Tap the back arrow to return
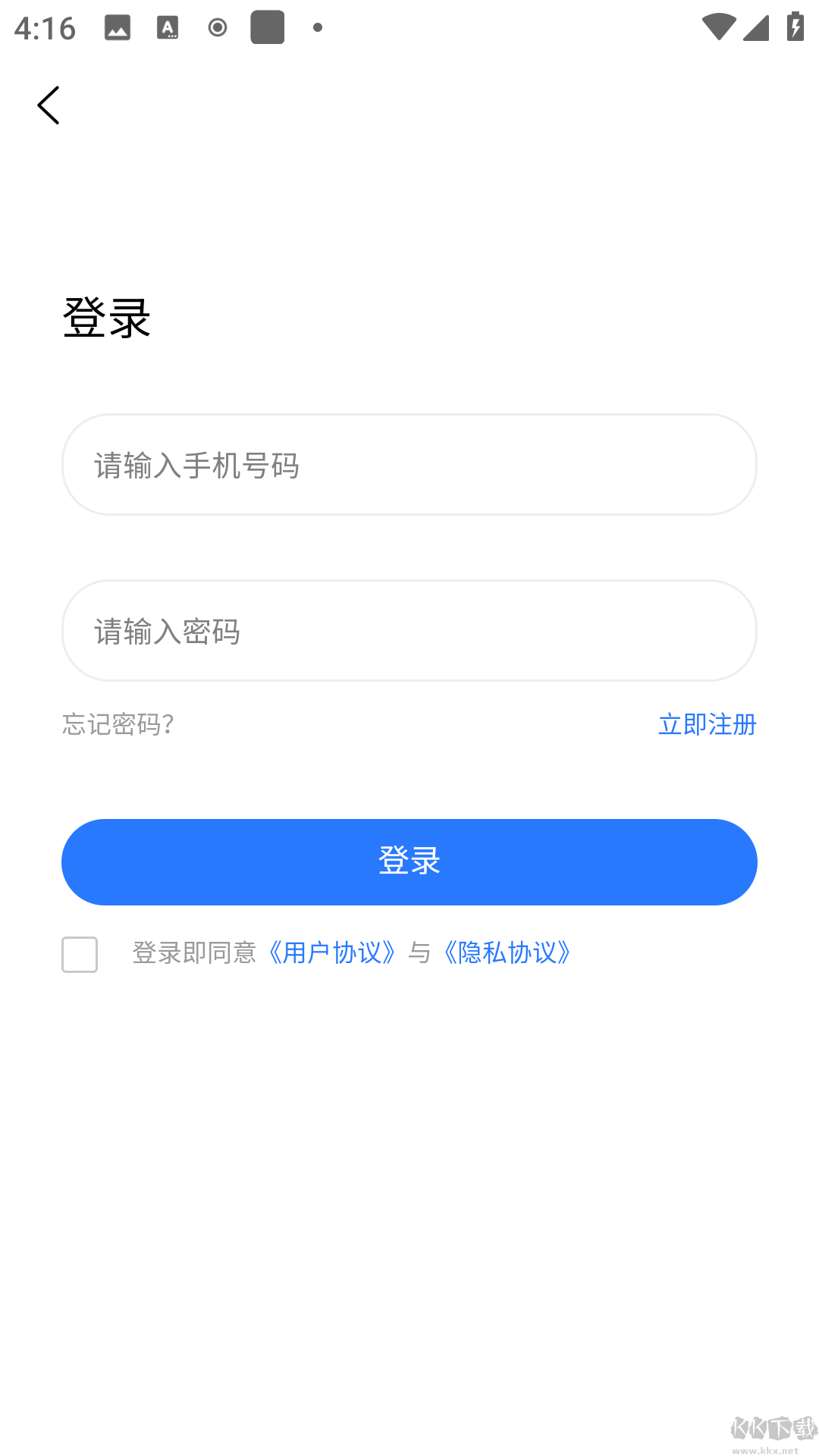819x1456 pixels. coord(49,105)
